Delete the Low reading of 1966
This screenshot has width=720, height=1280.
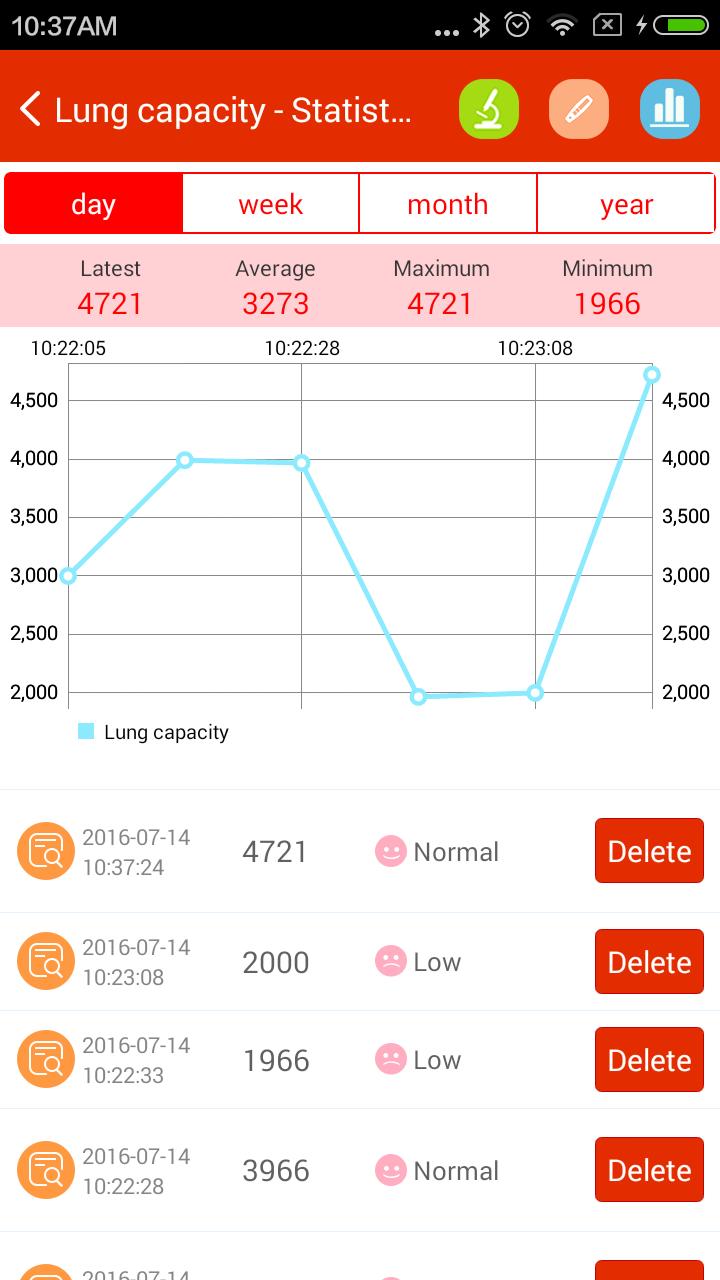pos(648,1059)
